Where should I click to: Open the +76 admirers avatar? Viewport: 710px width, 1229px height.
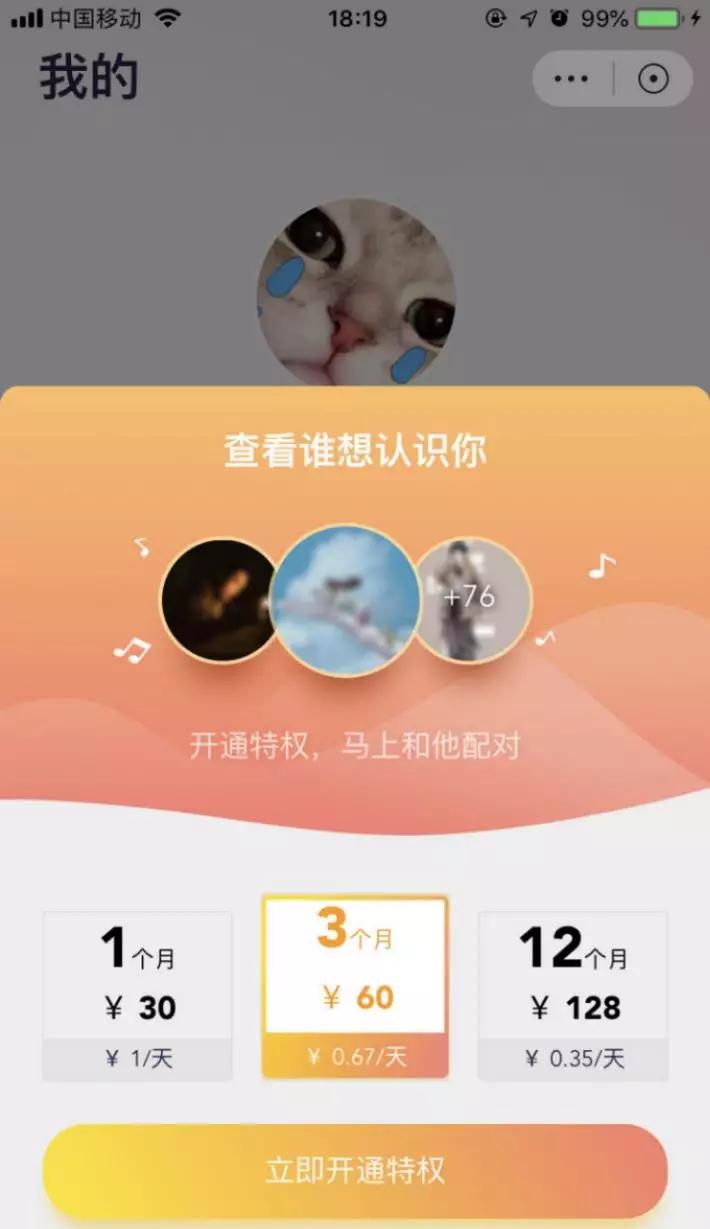472,599
